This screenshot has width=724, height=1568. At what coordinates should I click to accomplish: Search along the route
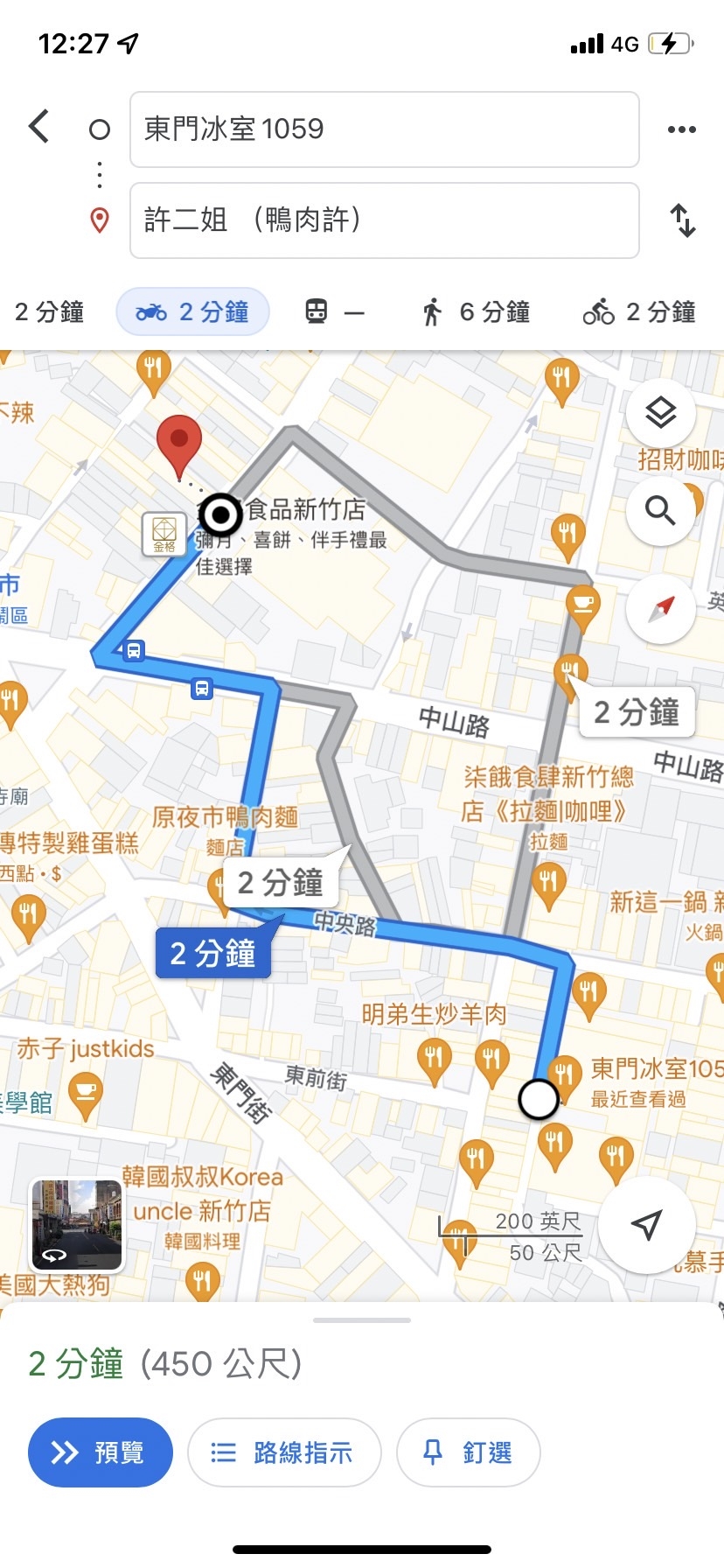(660, 510)
